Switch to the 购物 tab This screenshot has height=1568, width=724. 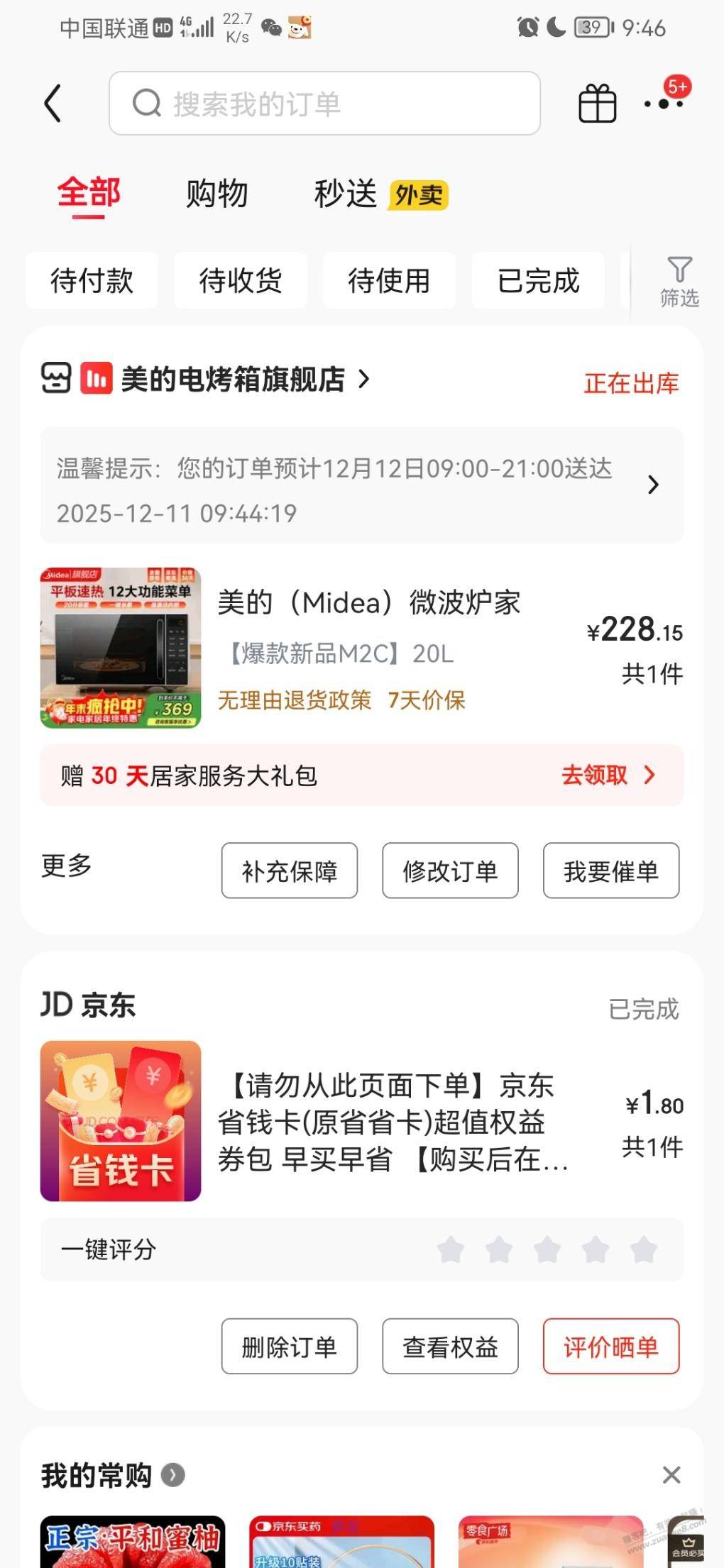tap(216, 194)
